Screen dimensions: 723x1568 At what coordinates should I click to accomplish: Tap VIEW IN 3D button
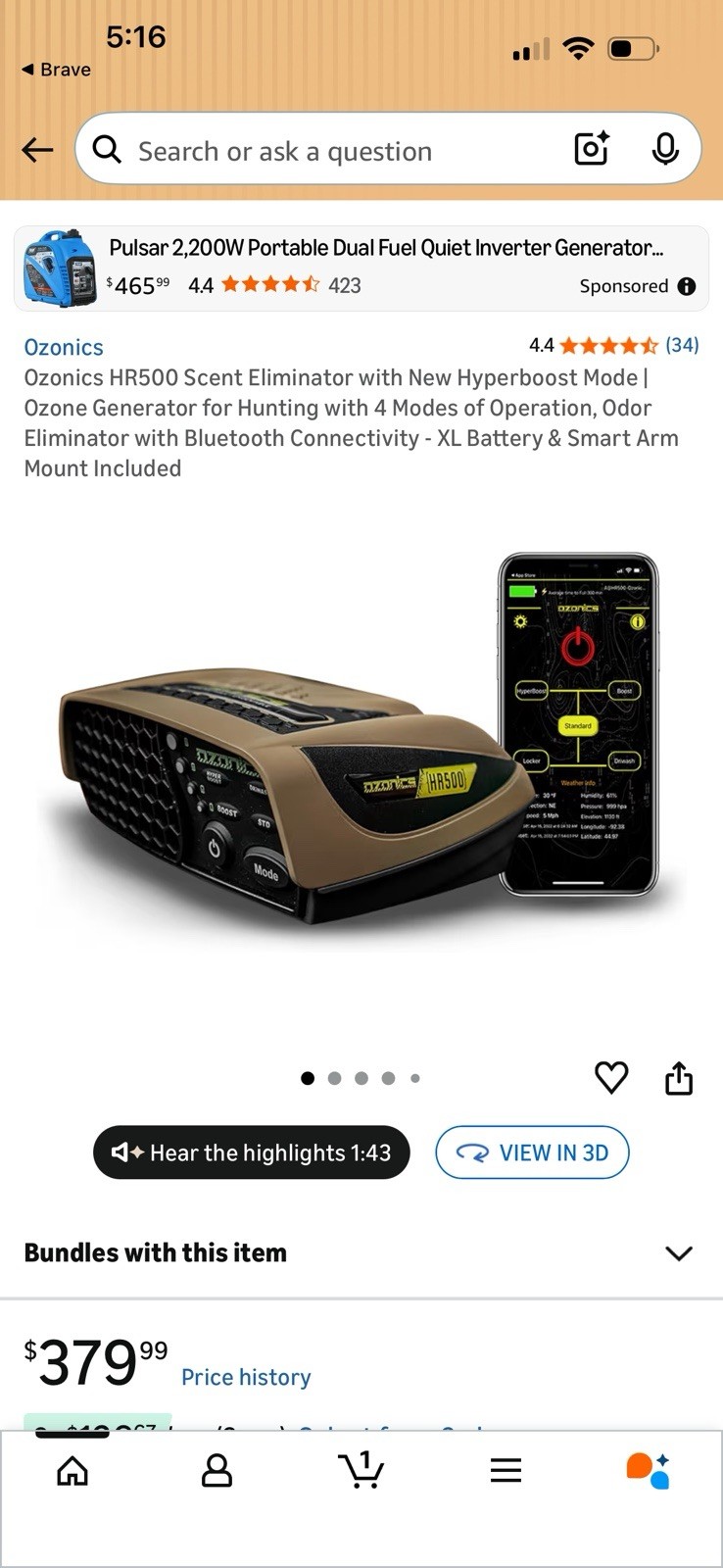tap(532, 1152)
